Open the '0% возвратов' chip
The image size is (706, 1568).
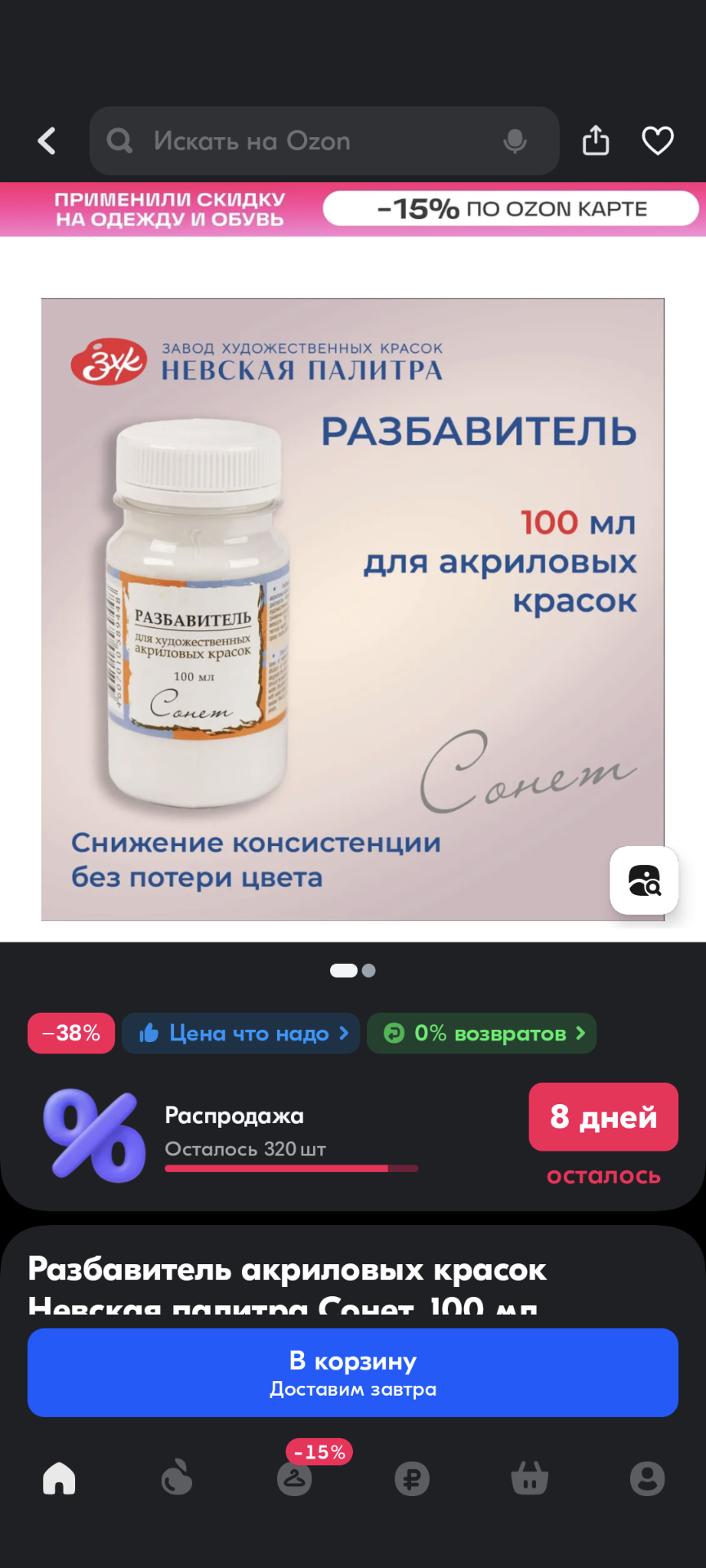[482, 1033]
